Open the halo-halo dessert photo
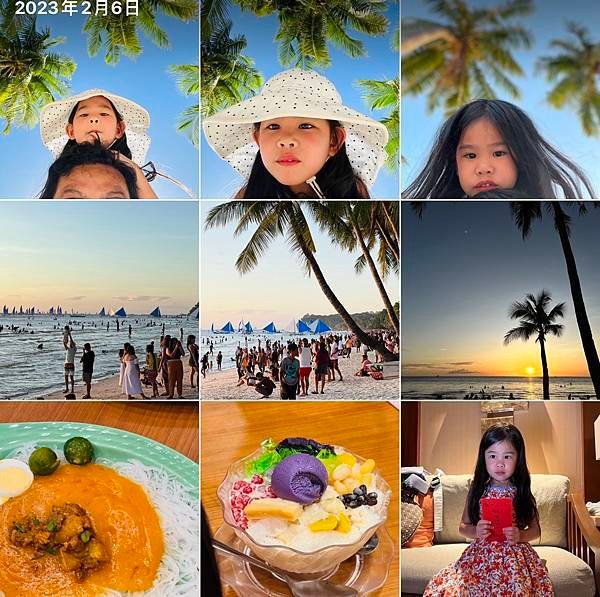Image resolution: width=600 pixels, height=597 pixels. (299, 500)
